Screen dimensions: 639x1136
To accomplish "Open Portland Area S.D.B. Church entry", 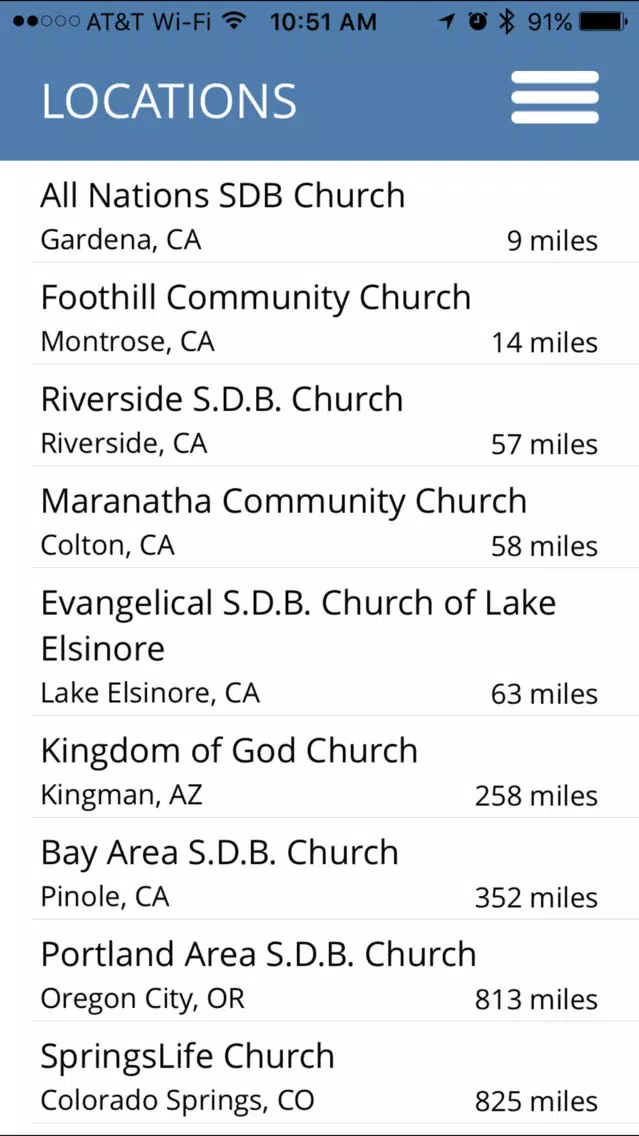I will tap(320, 971).
